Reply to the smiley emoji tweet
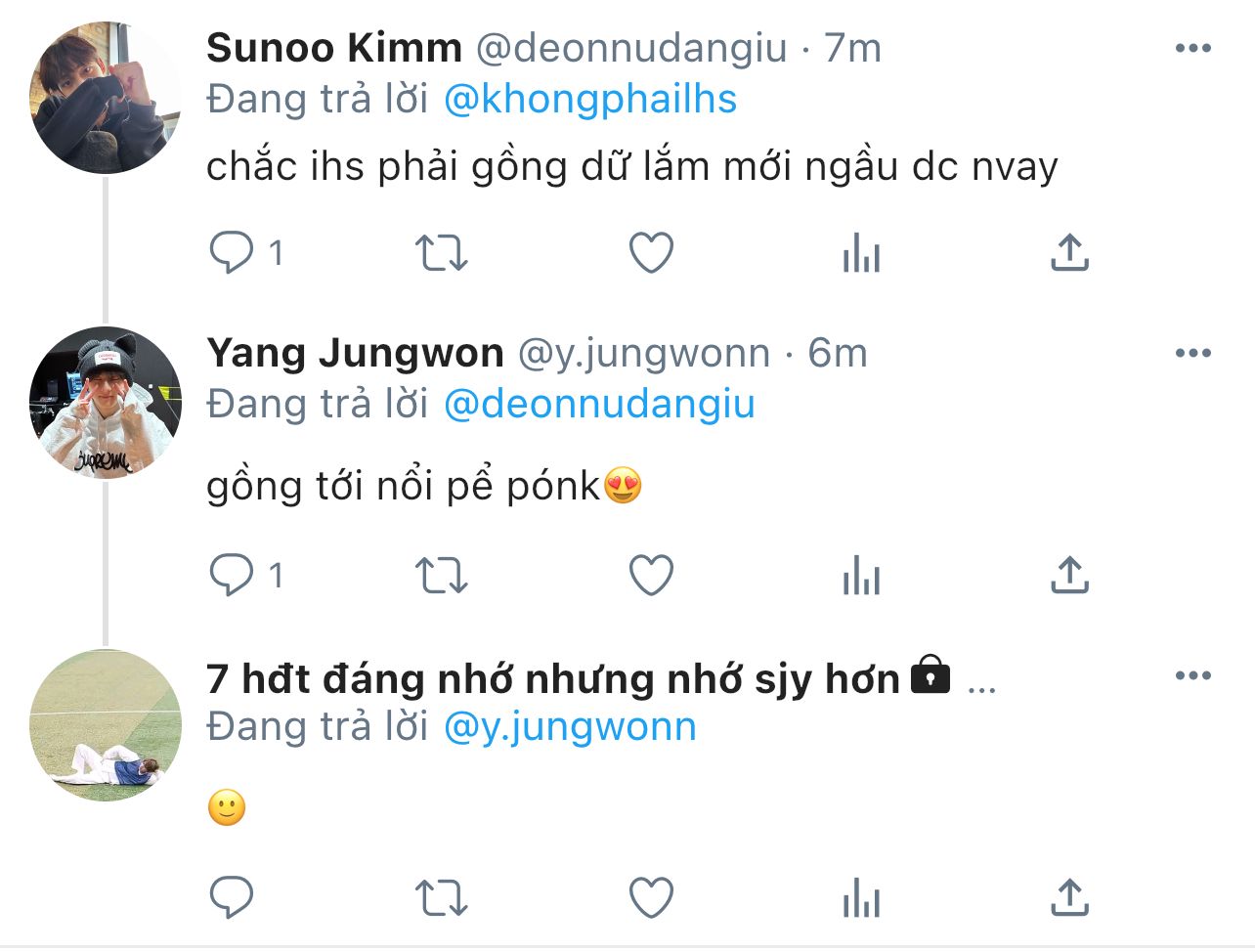The height and width of the screenshot is (952, 1255). (x=232, y=898)
